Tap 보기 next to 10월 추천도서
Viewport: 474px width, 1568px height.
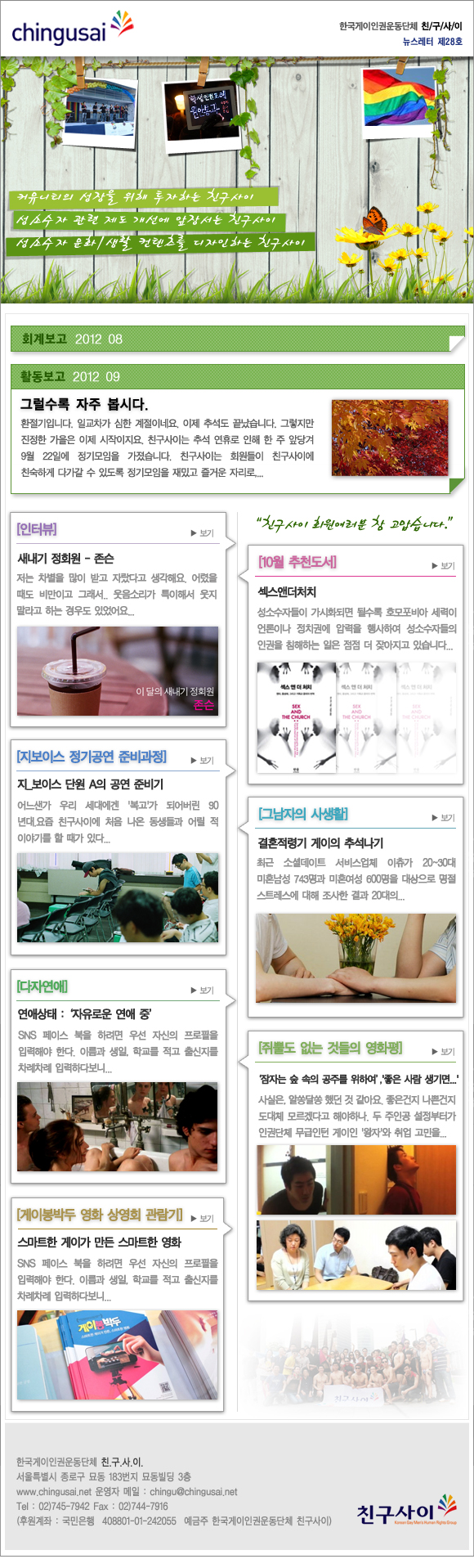click(443, 566)
